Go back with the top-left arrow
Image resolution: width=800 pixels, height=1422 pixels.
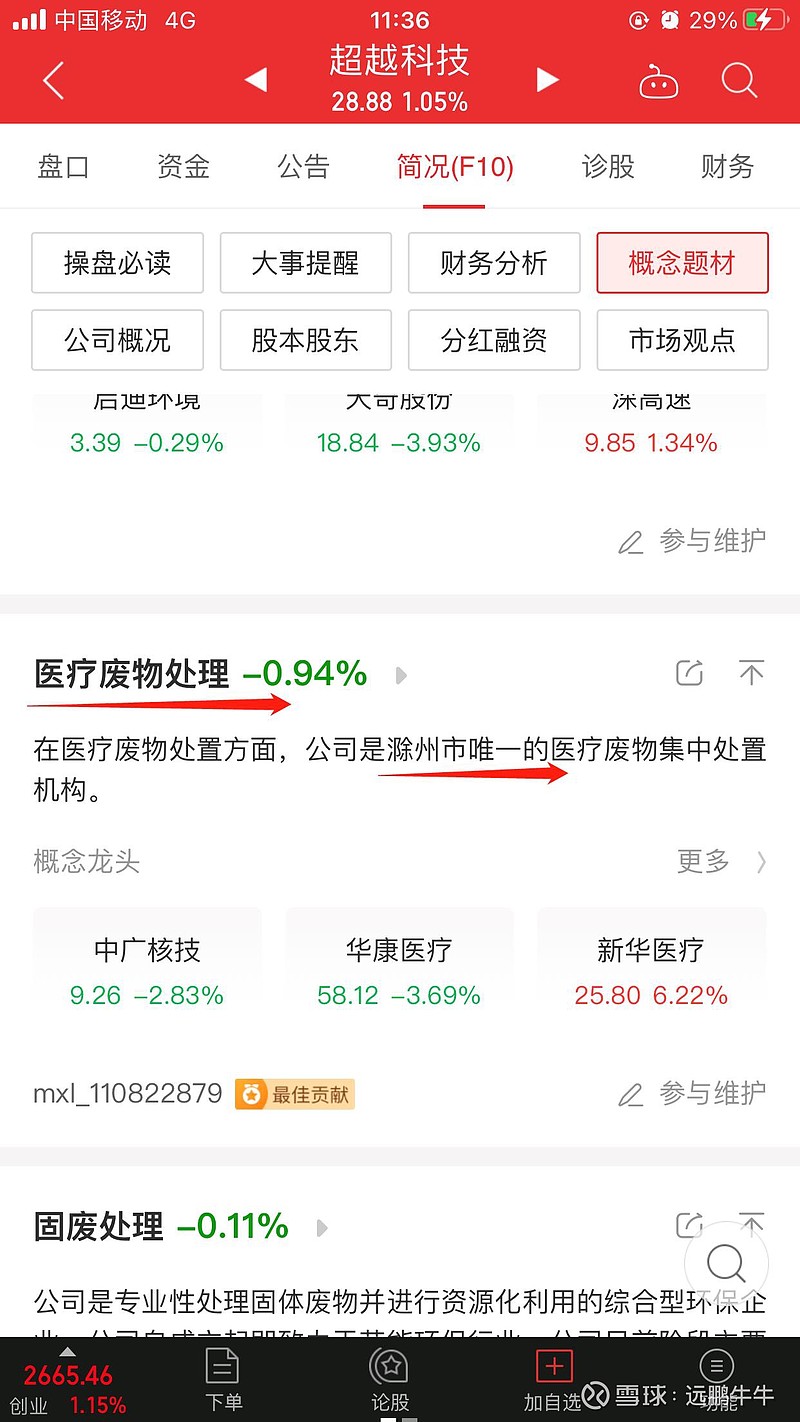[x=54, y=80]
